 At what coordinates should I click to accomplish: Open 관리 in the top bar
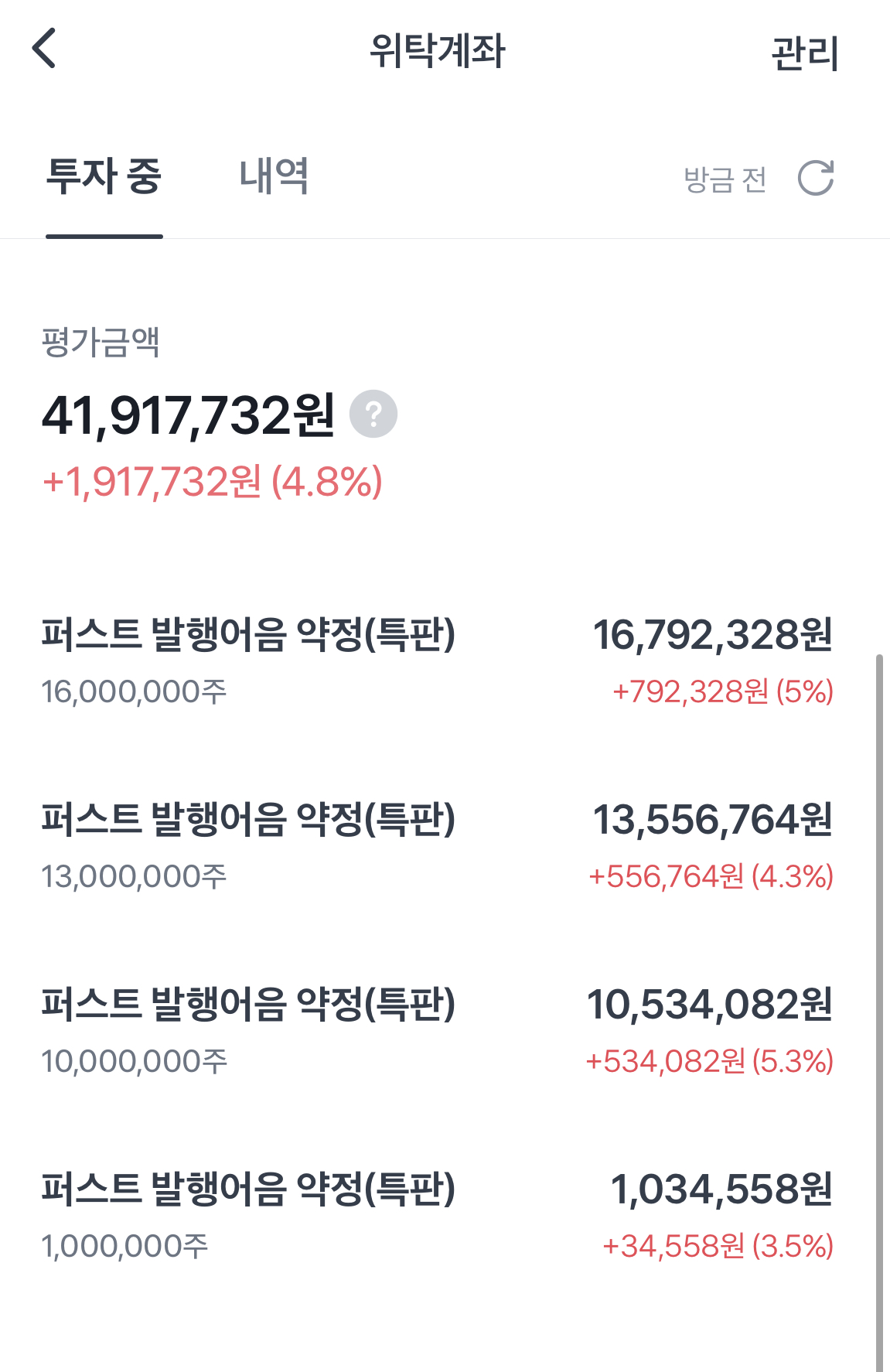(804, 53)
